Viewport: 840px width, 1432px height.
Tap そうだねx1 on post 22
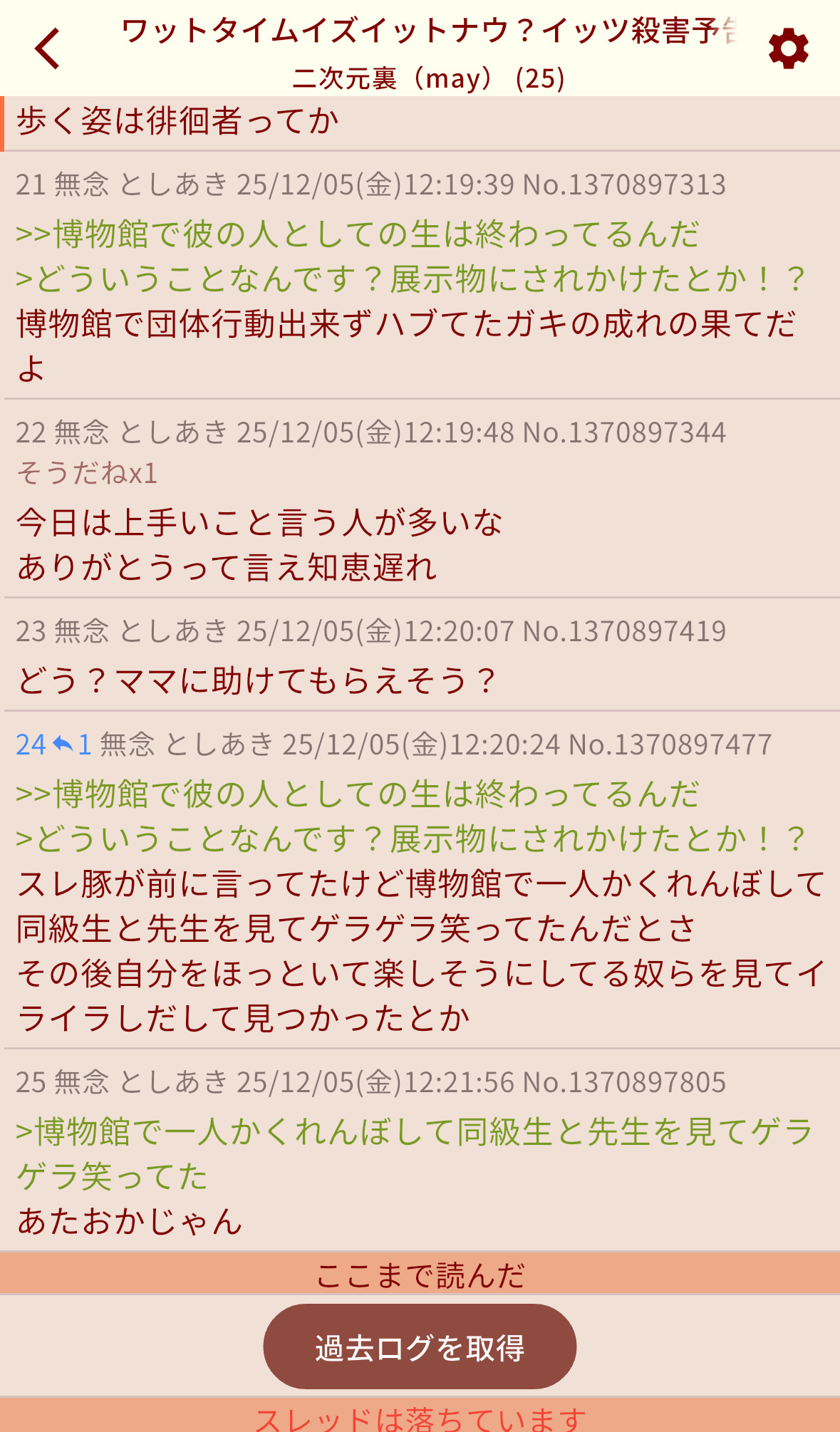click(87, 473)
